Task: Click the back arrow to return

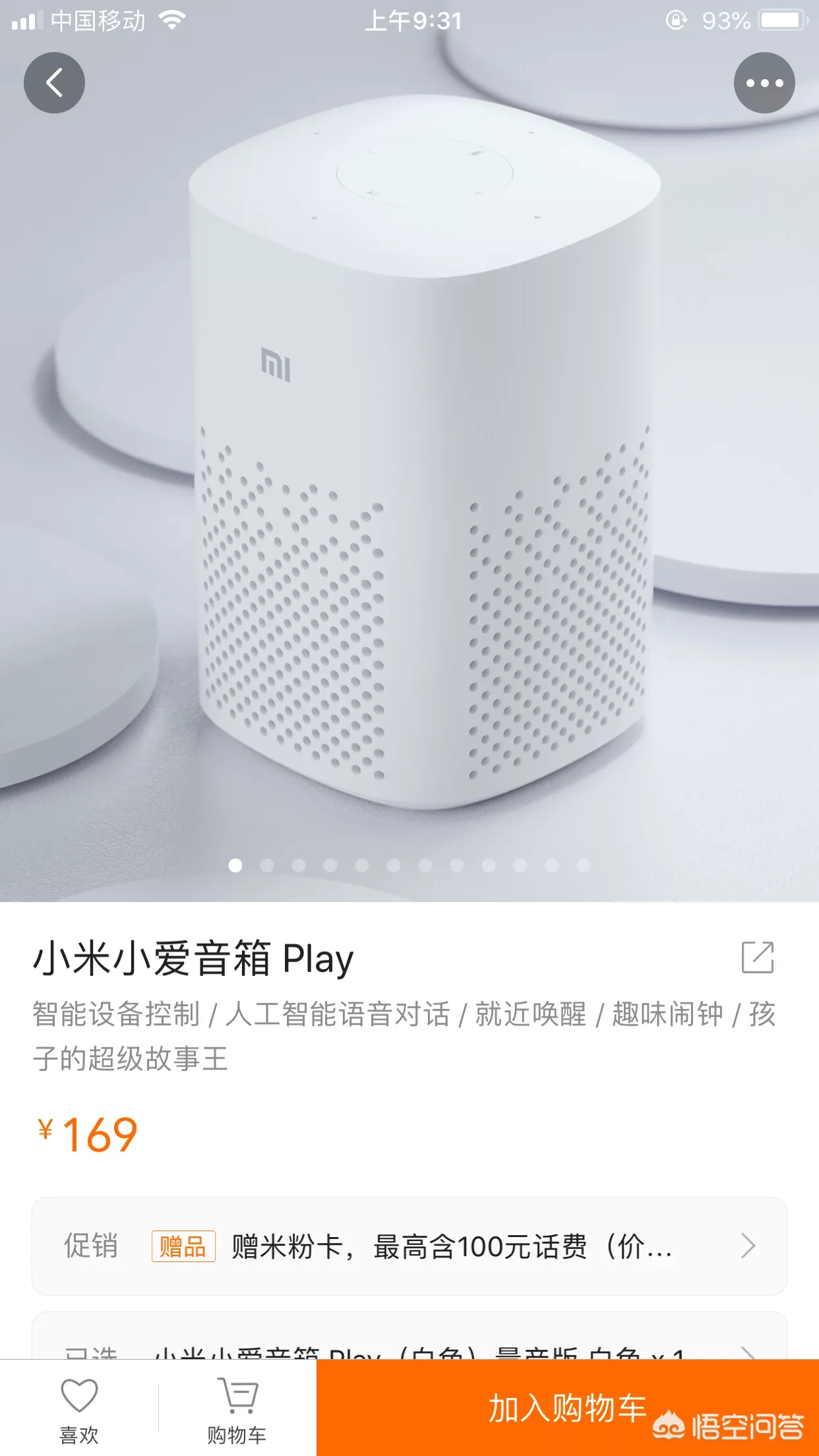Action: tap(54, 82)
